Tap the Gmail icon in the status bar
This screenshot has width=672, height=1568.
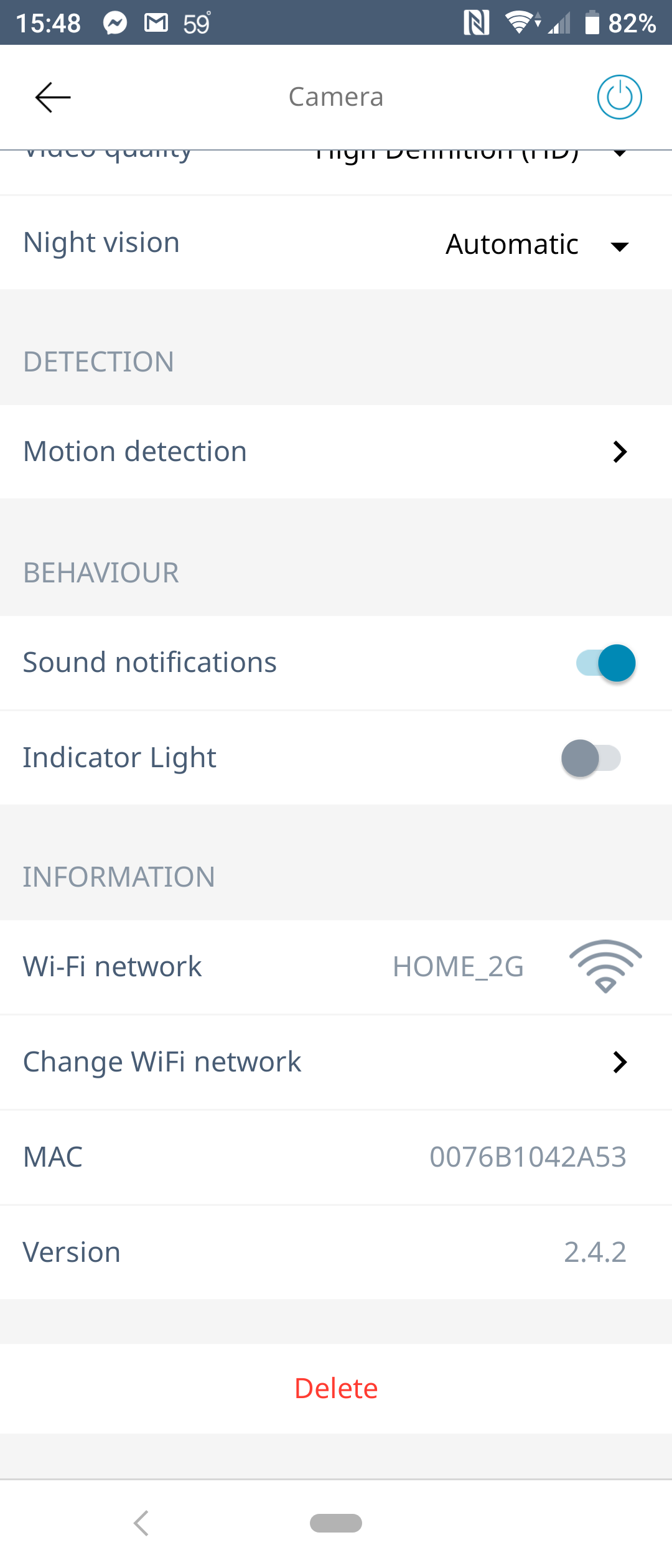(156, 22)
